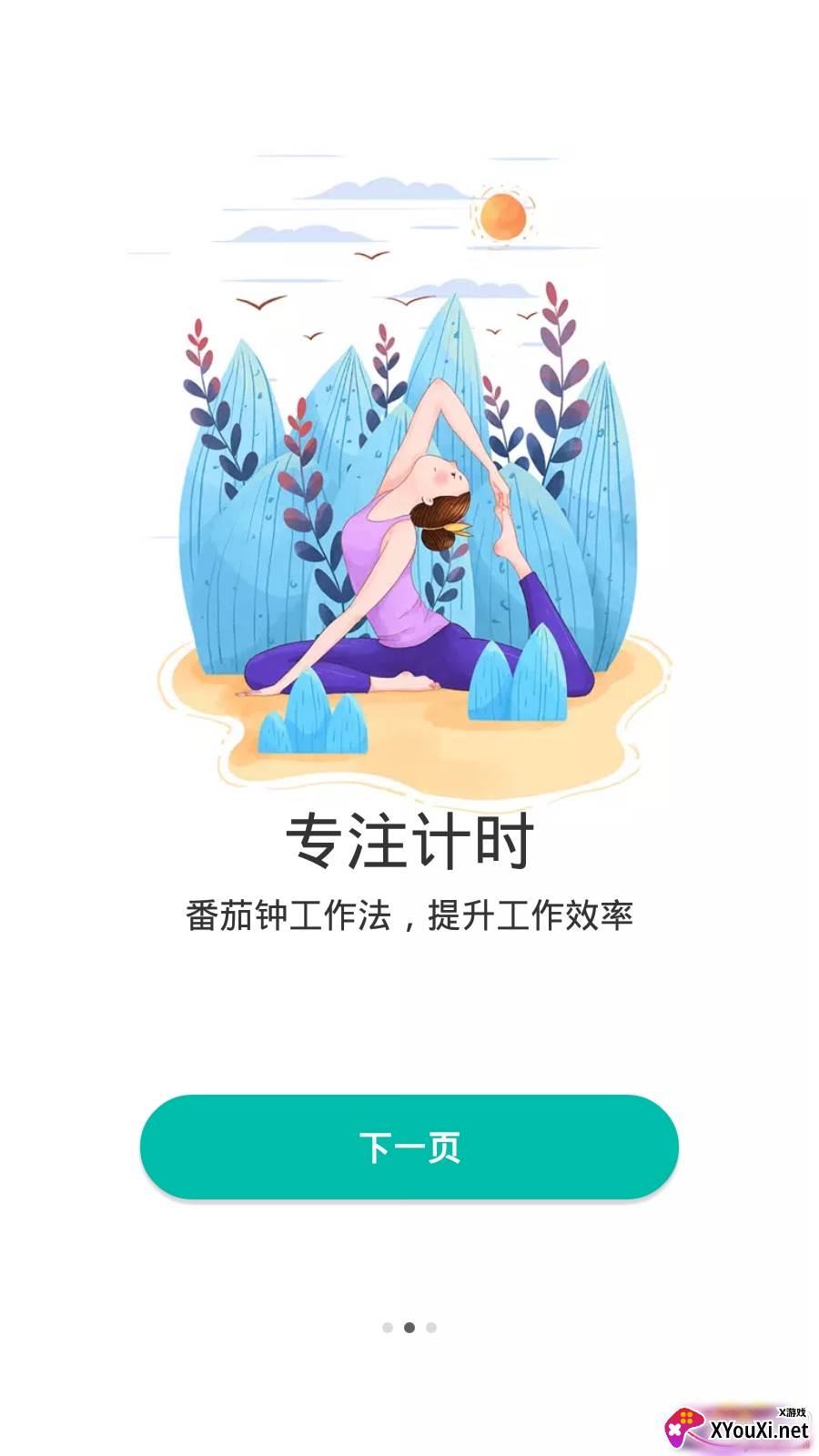Viewport: 819px width, 1456px height.
Task: Tap the 下一页 next-page button
Action: (409, 1147)
